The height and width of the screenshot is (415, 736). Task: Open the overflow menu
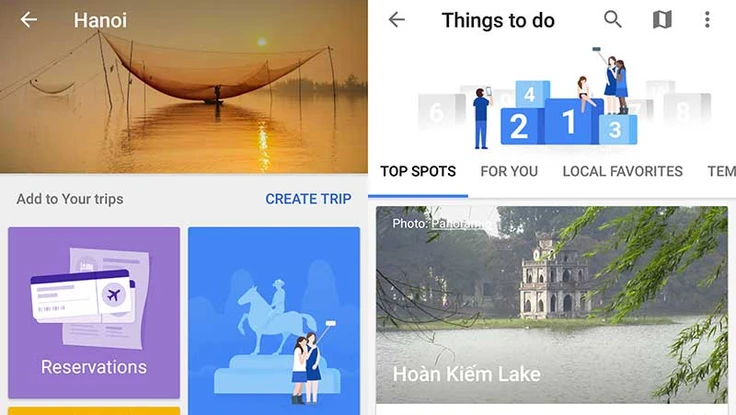pyautogui.click(x=707, y=20)
